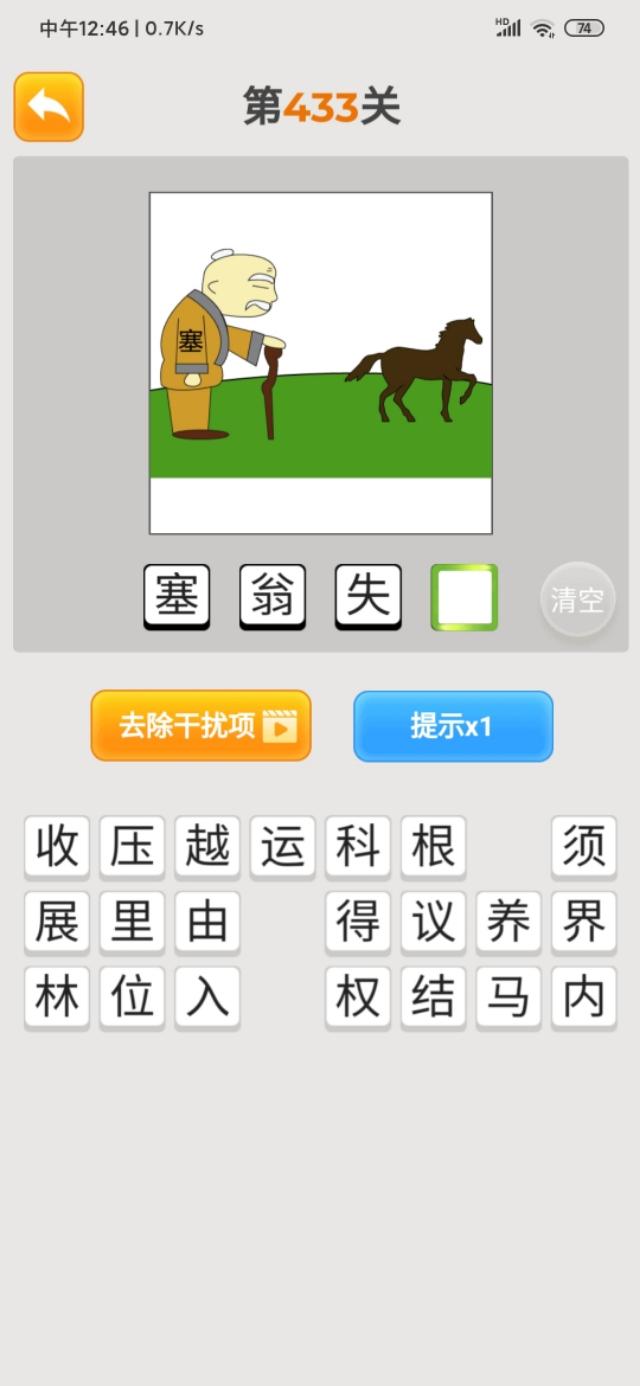Choose the 越 character tile
640x1386 pixels.
coord(207,848)
